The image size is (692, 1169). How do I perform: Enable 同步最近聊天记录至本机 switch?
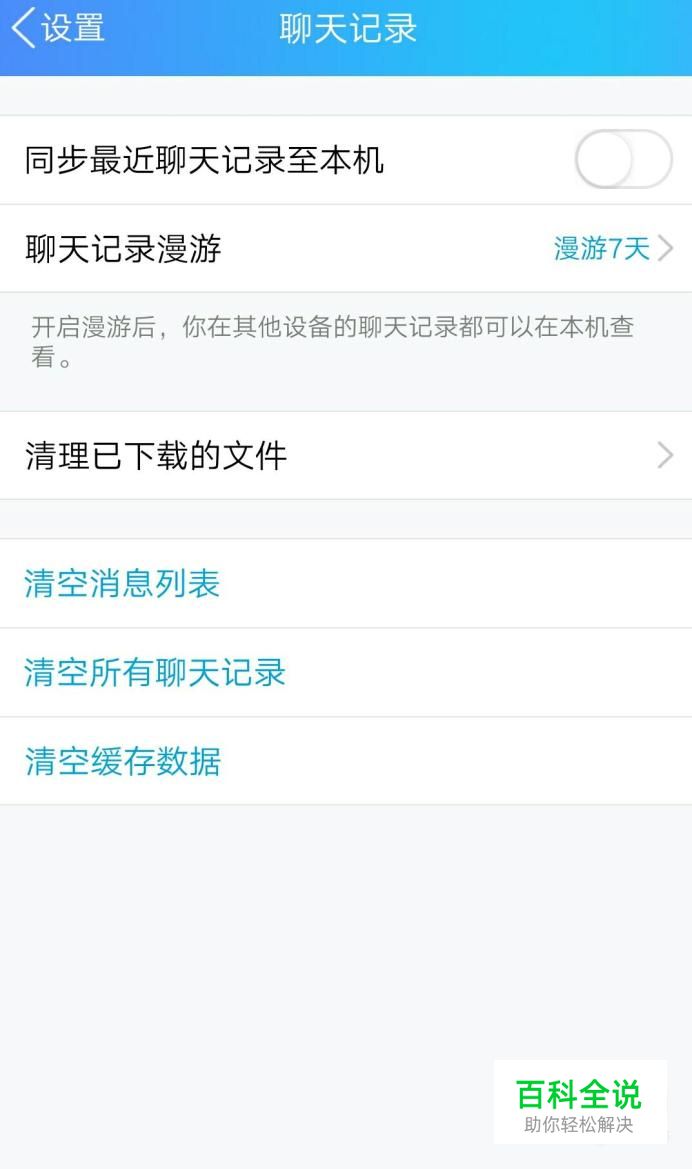[623, 160]
